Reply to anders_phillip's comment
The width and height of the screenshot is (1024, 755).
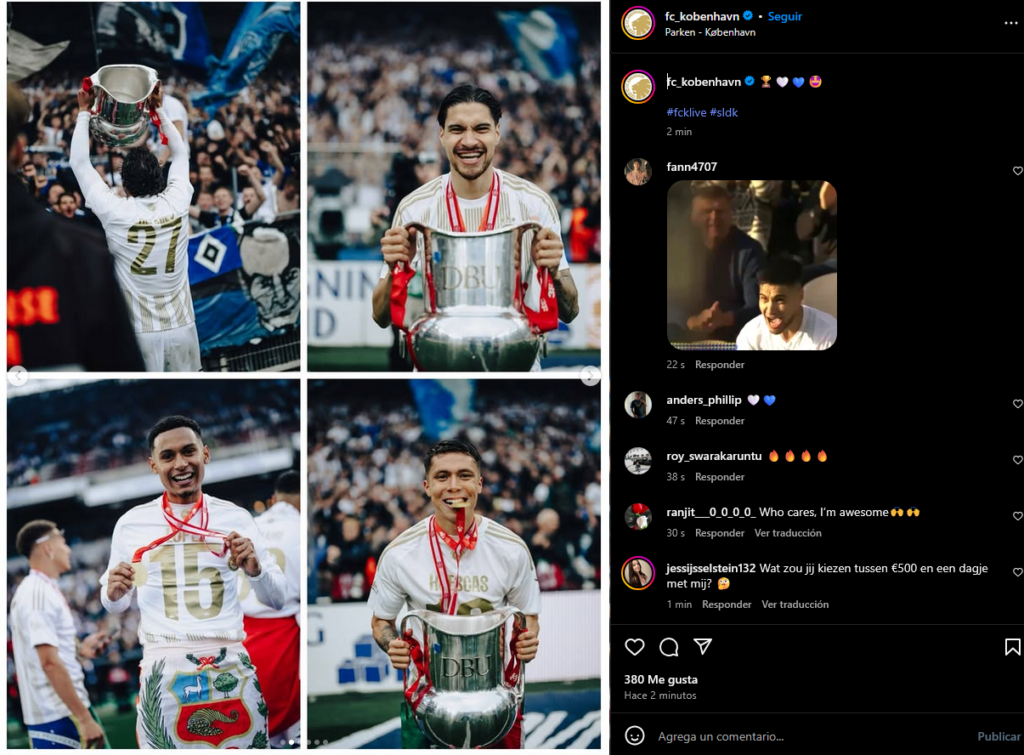click(x=720, y=421)
